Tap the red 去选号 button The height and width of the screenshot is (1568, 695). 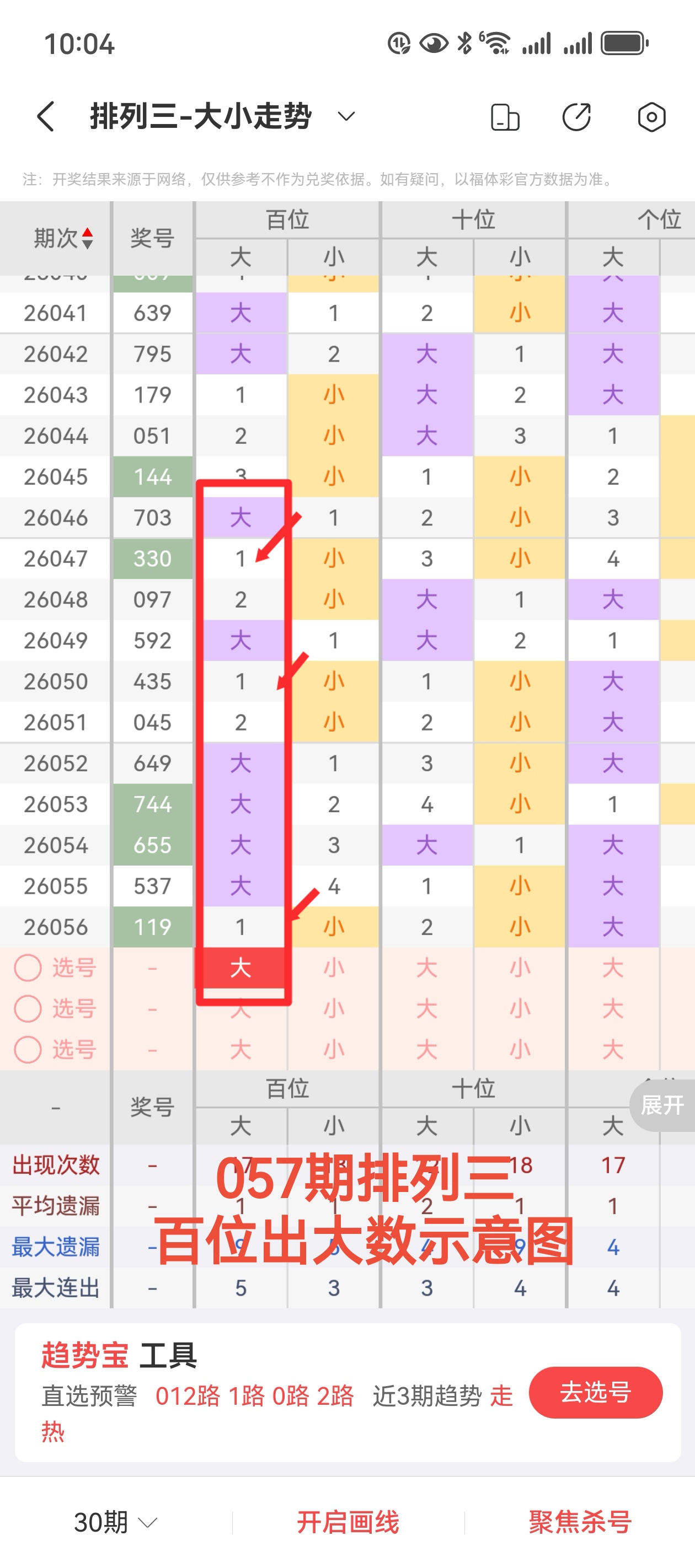click(595, 1398)
